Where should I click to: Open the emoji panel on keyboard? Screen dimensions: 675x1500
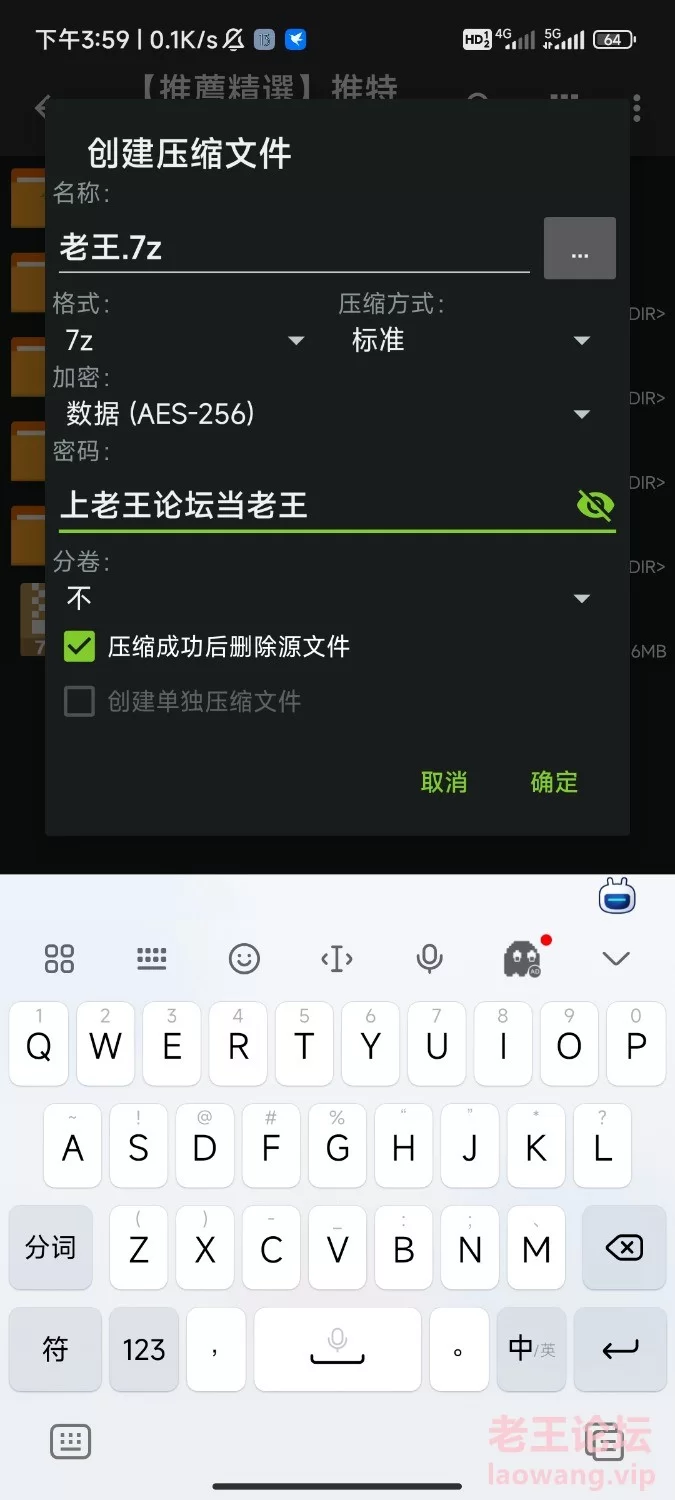pyautogui.click(x=244, y=959)
